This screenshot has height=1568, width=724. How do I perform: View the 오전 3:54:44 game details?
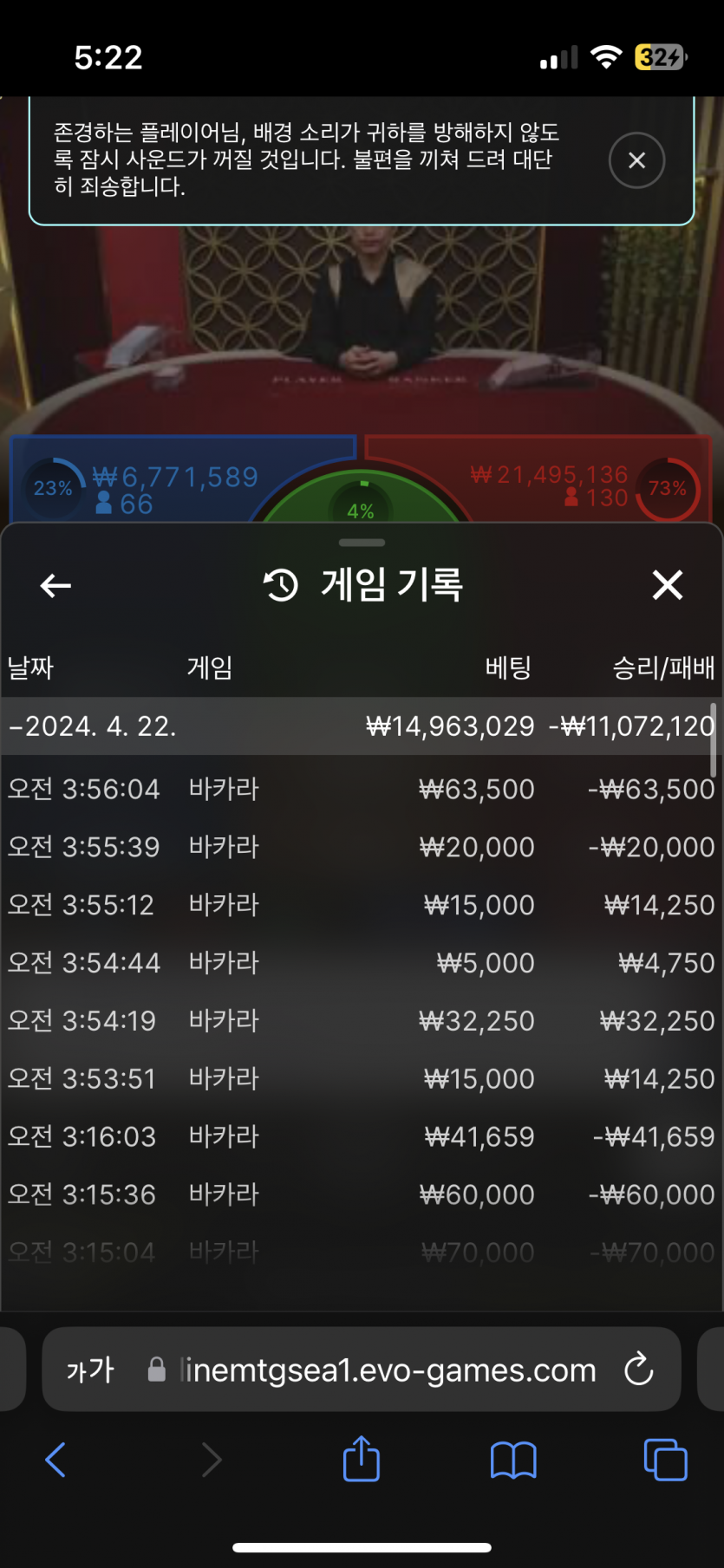(x=361, y=963)
